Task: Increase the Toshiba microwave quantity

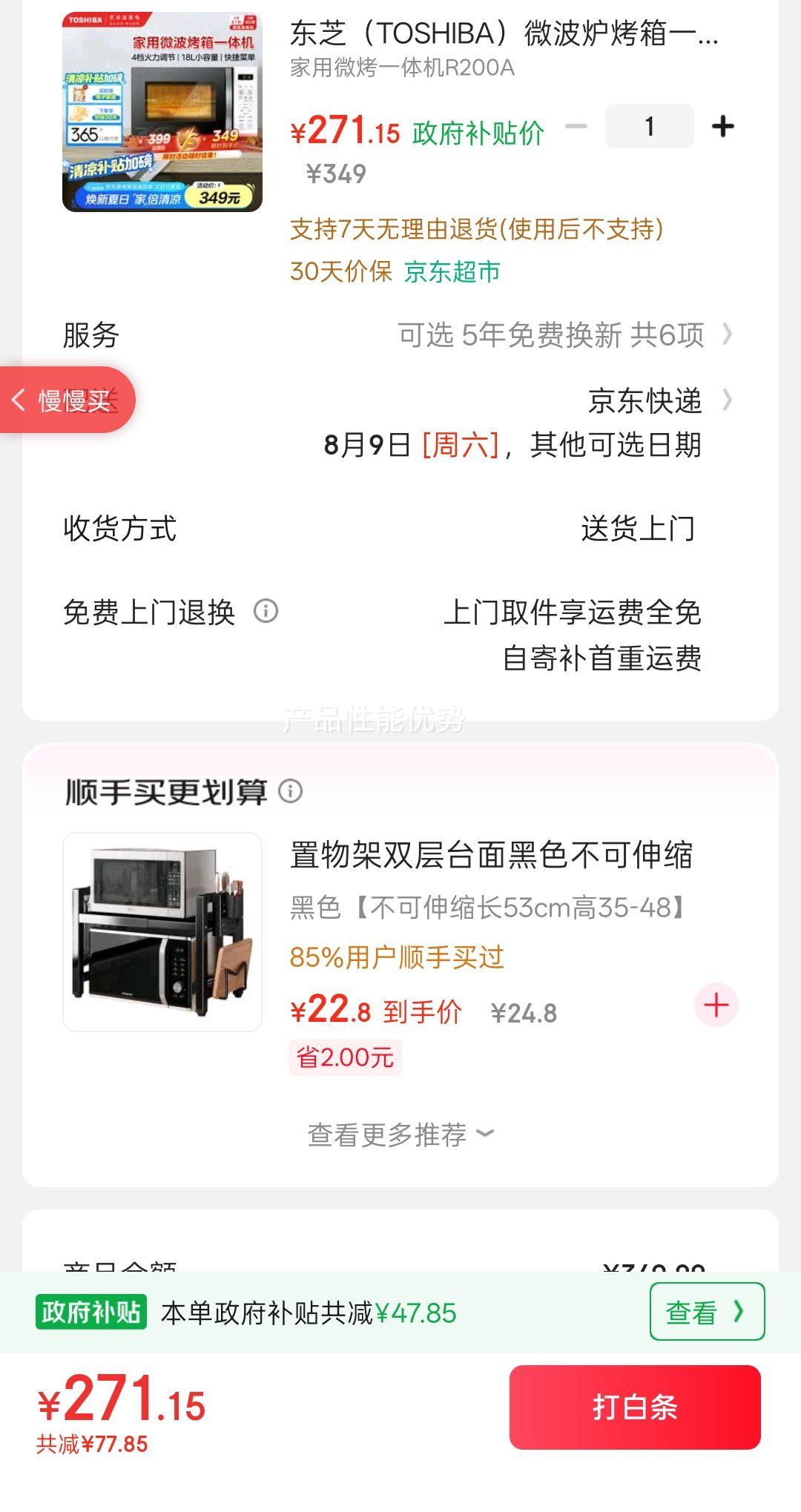Action: click(722, 127)
